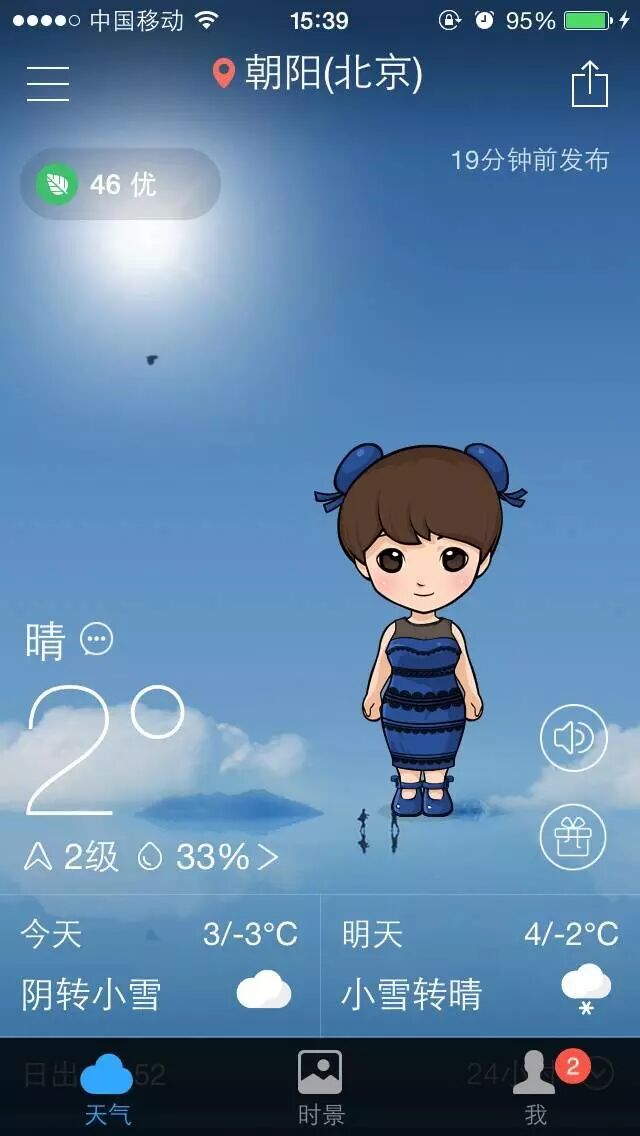This screenshot has width=640, height=1136.
Task: Open the 46 优 air quality details
Action: coord(120,184)
